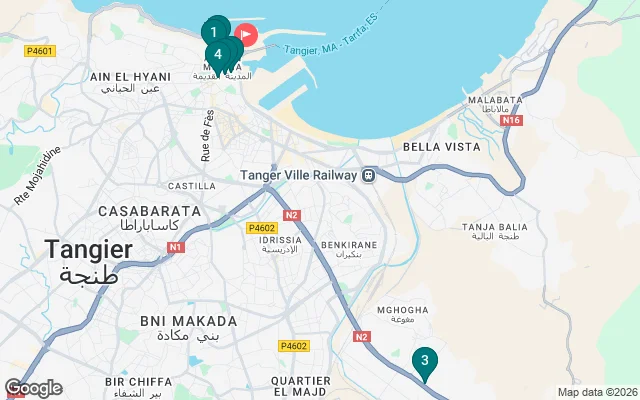Select map marker number 1

point(213,30)
